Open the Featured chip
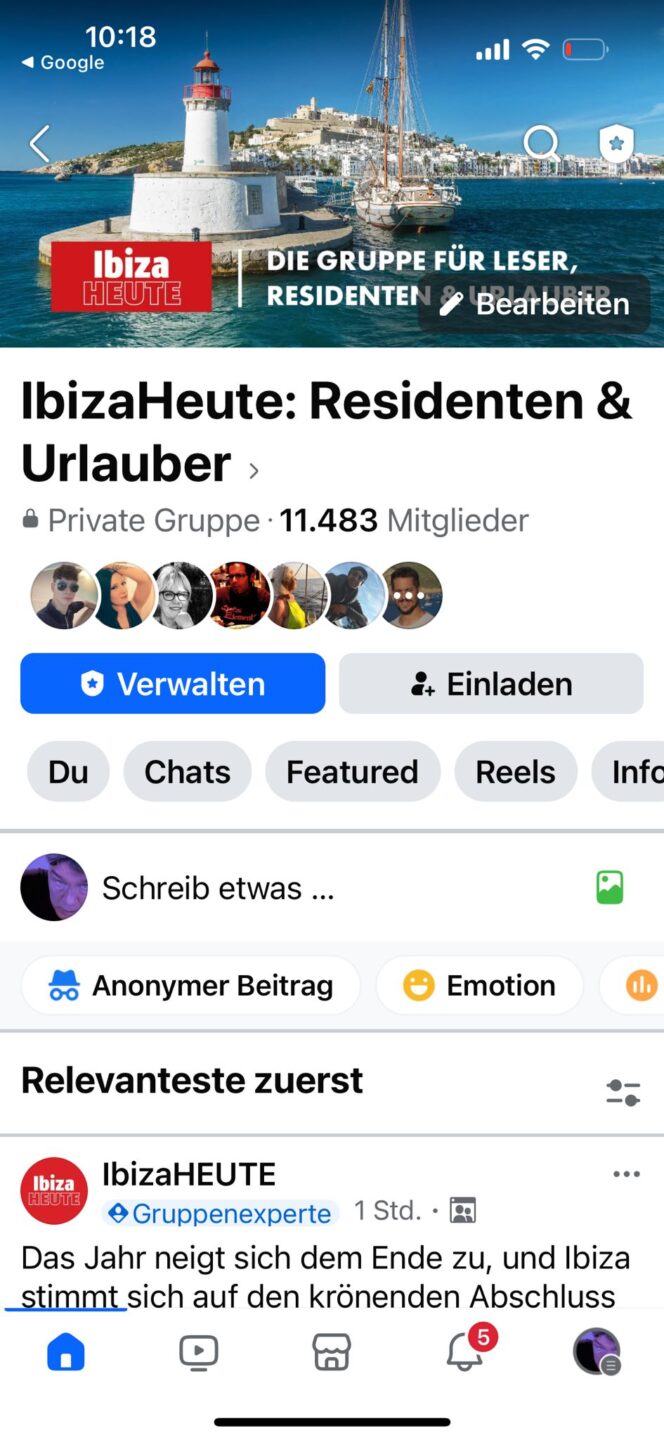 tap(352, 772)
